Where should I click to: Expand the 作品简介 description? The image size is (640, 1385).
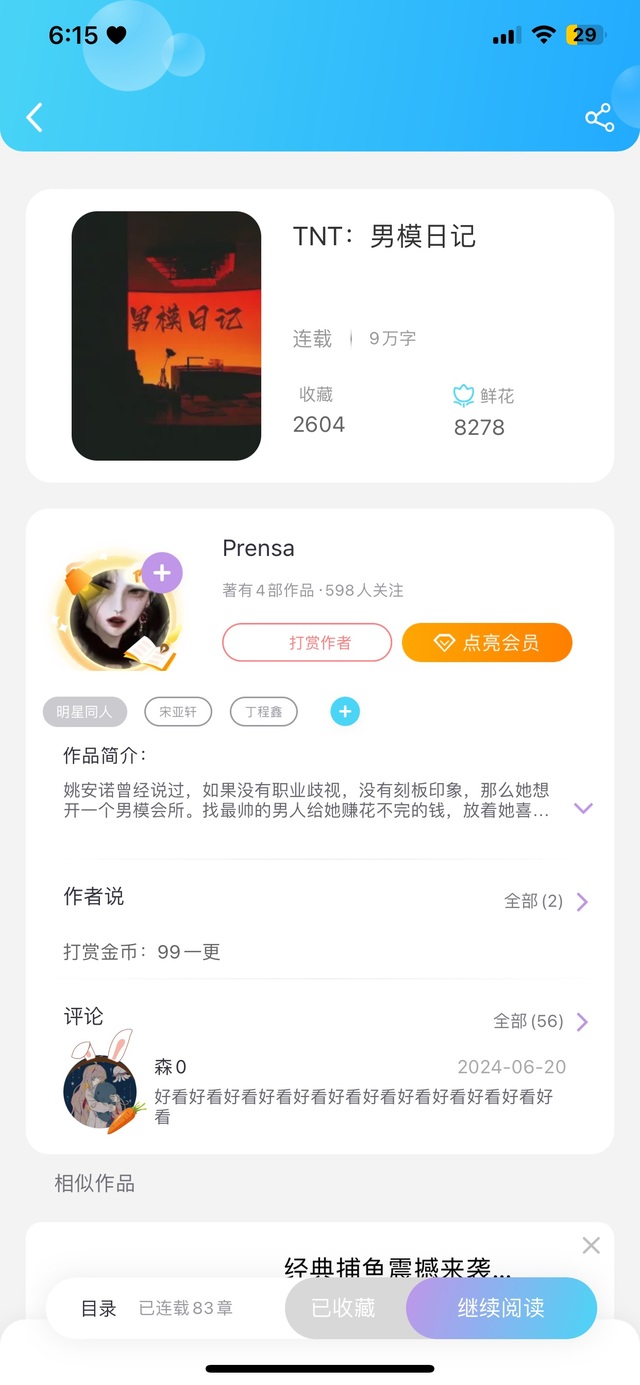tap(584, 808)
